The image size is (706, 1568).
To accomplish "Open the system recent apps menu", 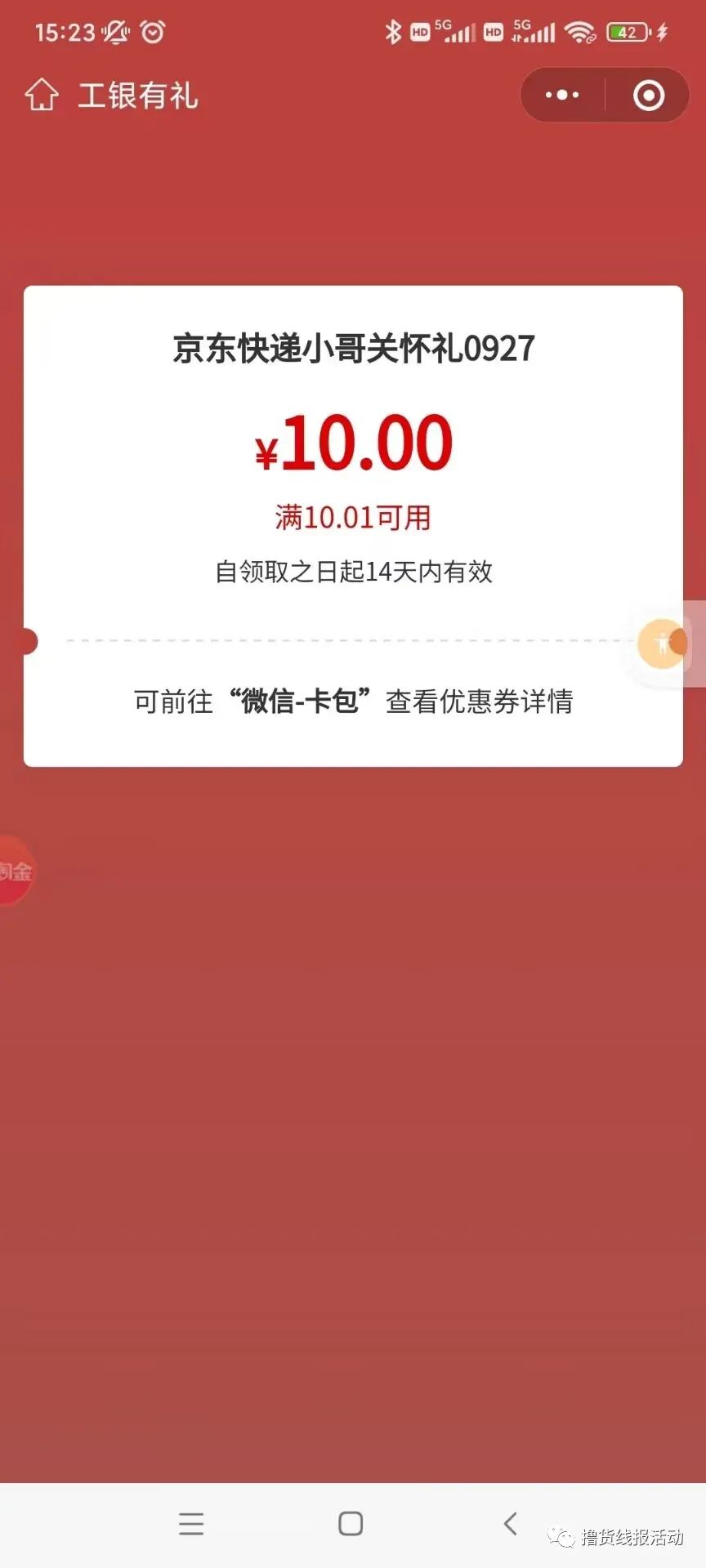I will (x=191, y=1524).
